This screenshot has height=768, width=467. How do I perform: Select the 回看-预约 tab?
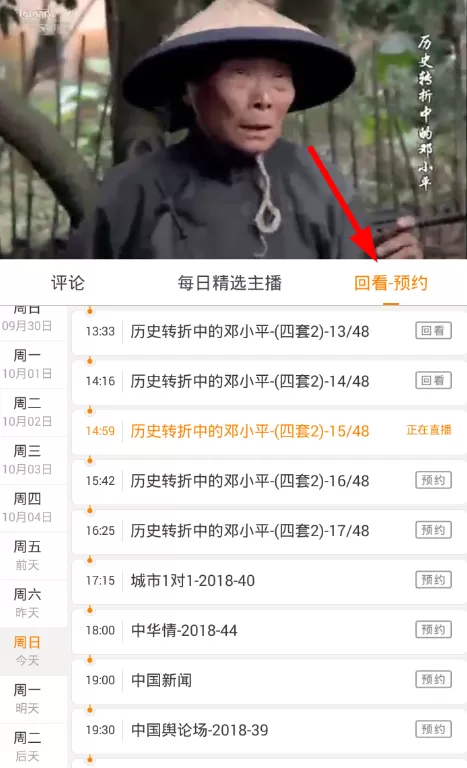[391, 283]
